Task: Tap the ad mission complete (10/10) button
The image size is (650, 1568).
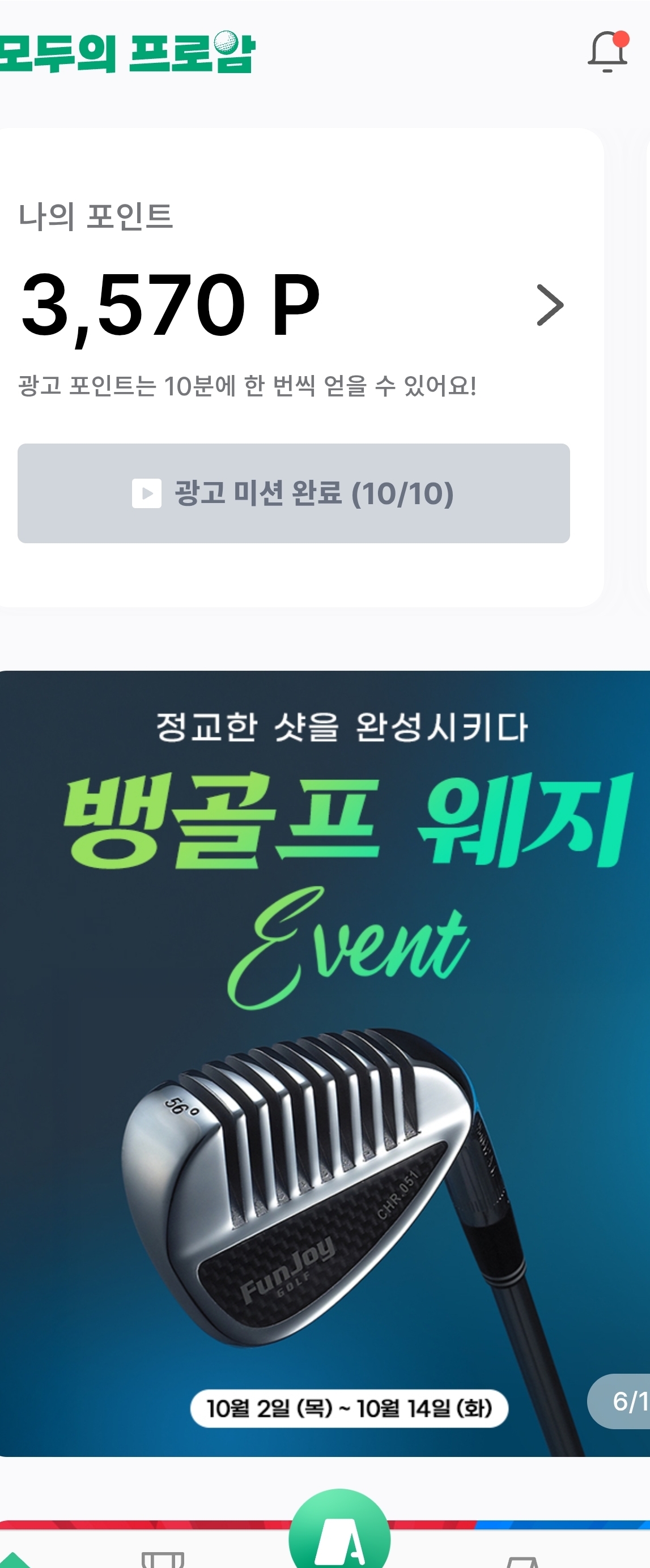Action: point(294,493)
